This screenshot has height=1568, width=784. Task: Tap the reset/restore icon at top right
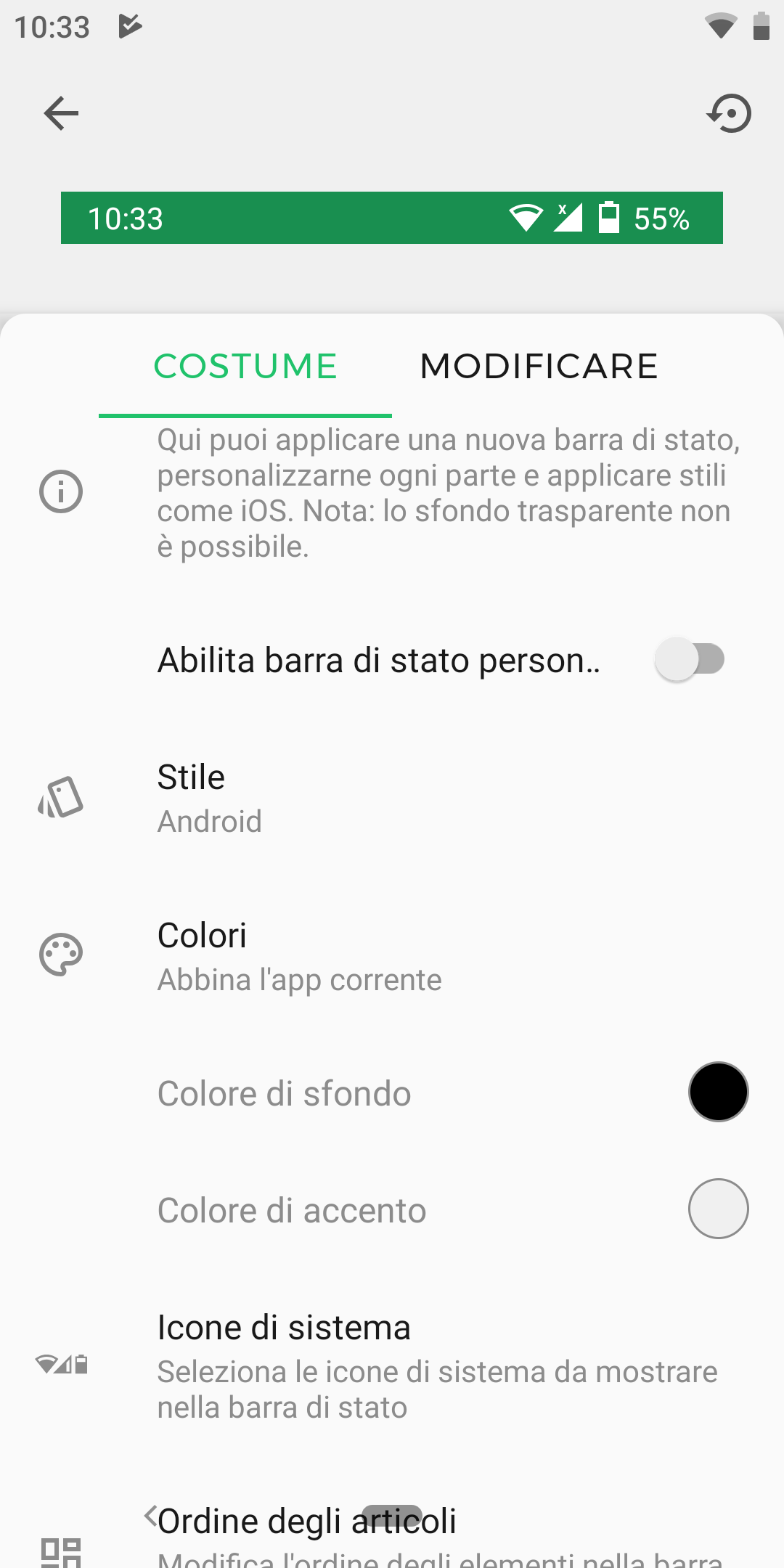729,113
